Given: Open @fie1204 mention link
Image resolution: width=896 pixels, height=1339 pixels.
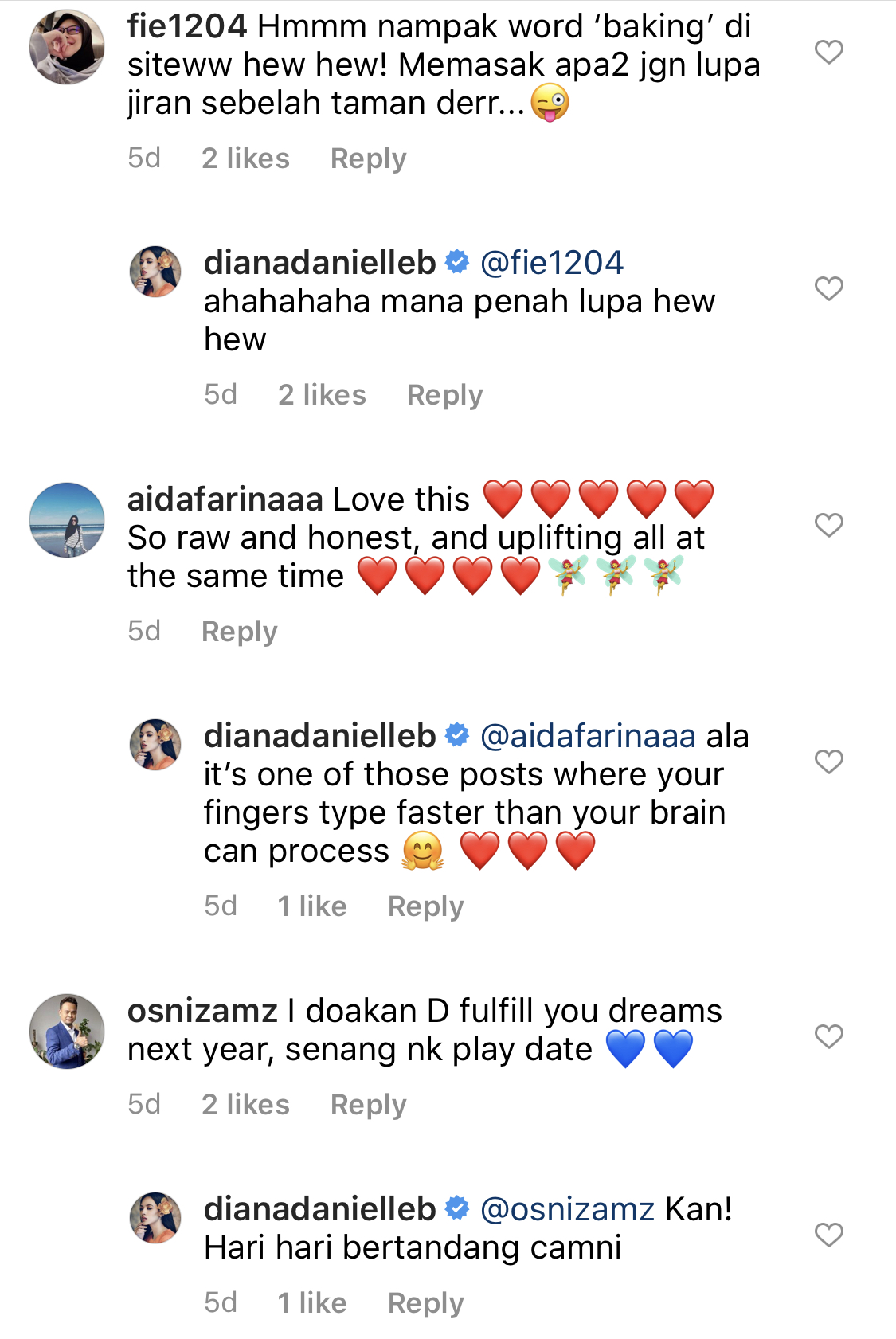Looking at the screenshot, I should click(x=551, y=263).
